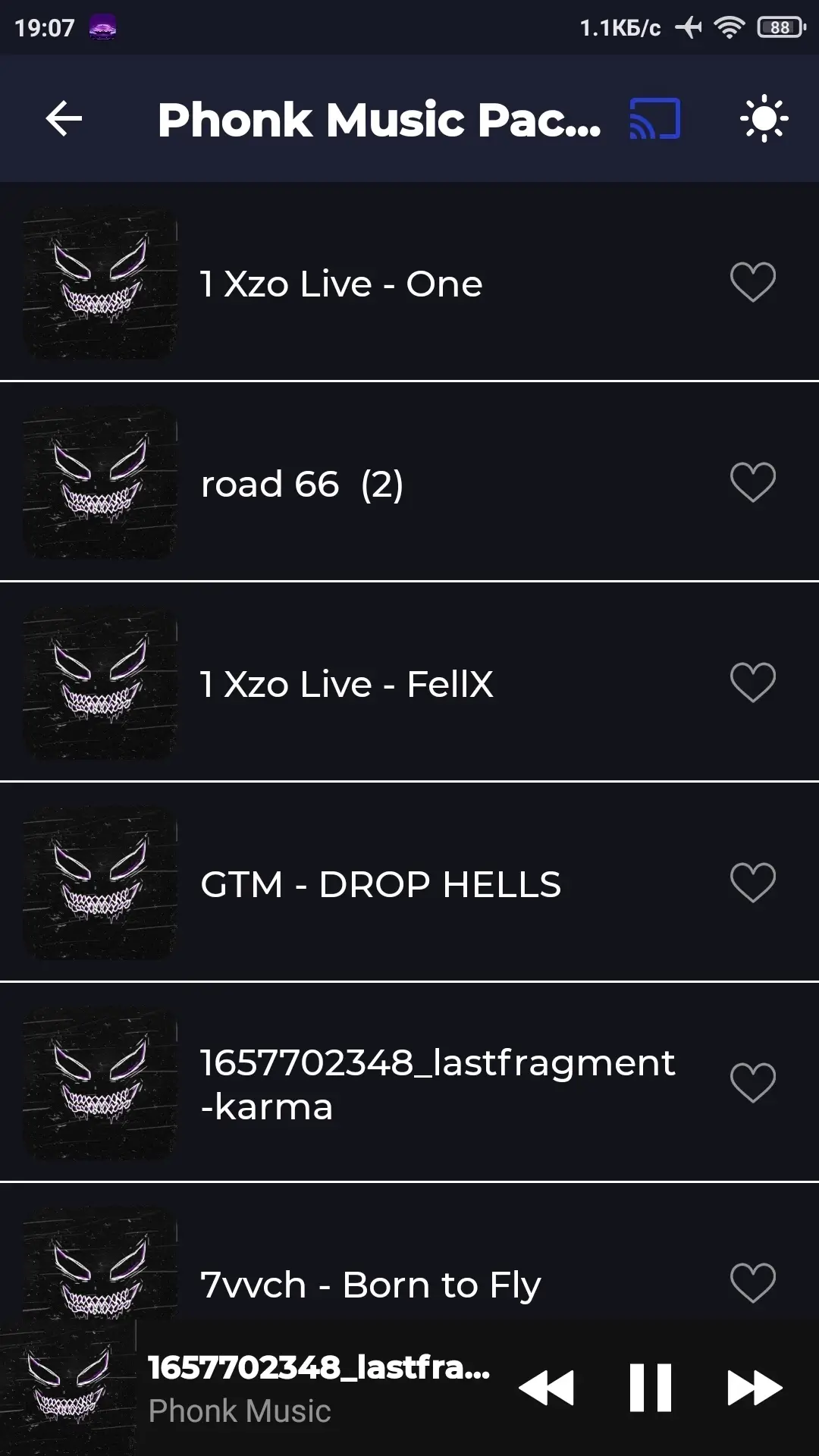Favorite the lastfragment-karma track

pos(752,1083)
